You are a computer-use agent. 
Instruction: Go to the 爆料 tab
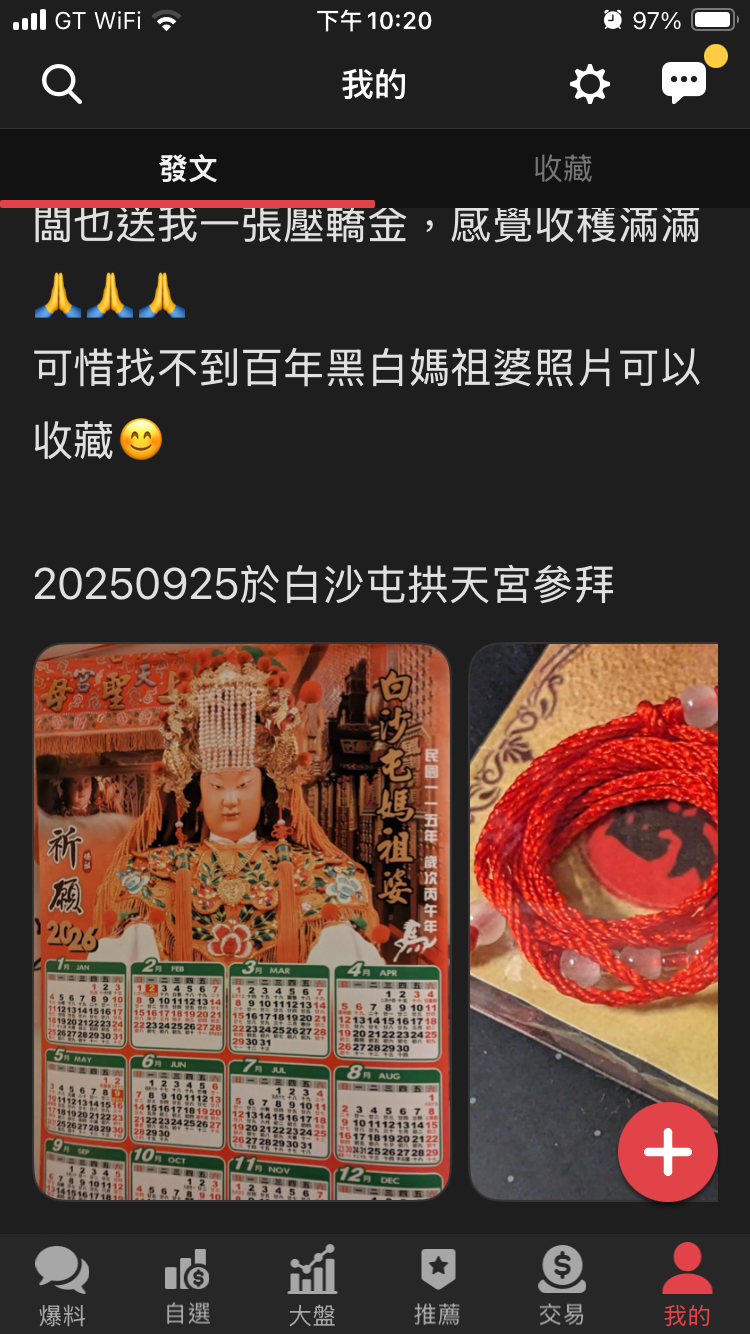coord(62,1286)
